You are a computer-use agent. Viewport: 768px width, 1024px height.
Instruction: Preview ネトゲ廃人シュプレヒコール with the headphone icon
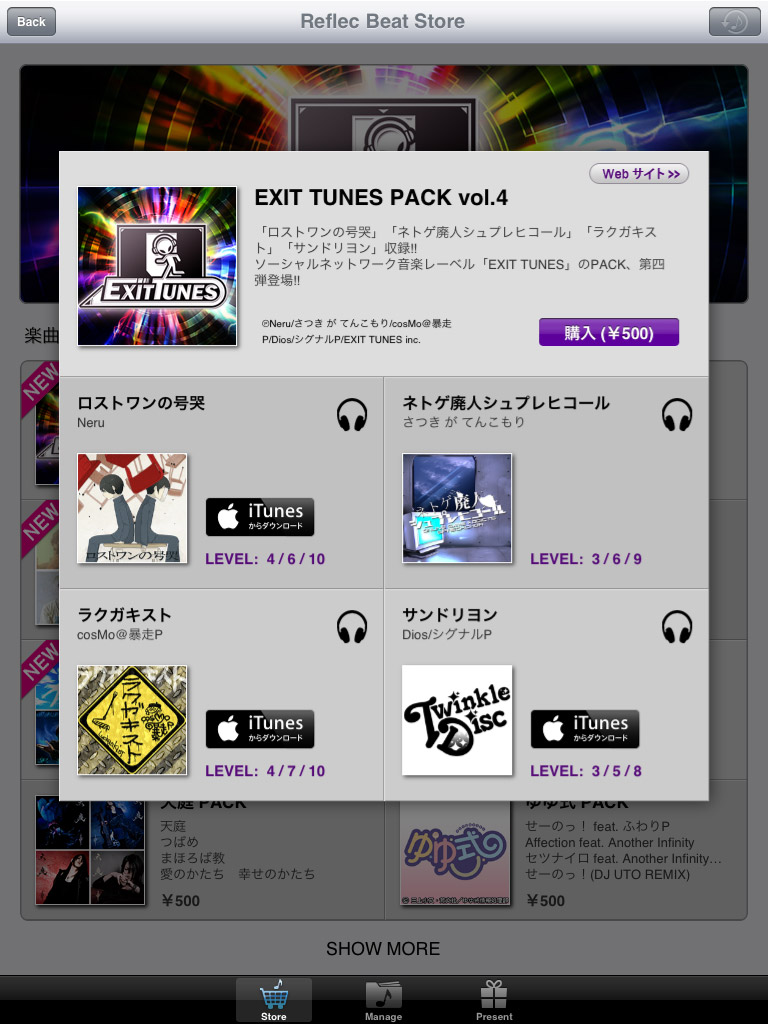677,414
